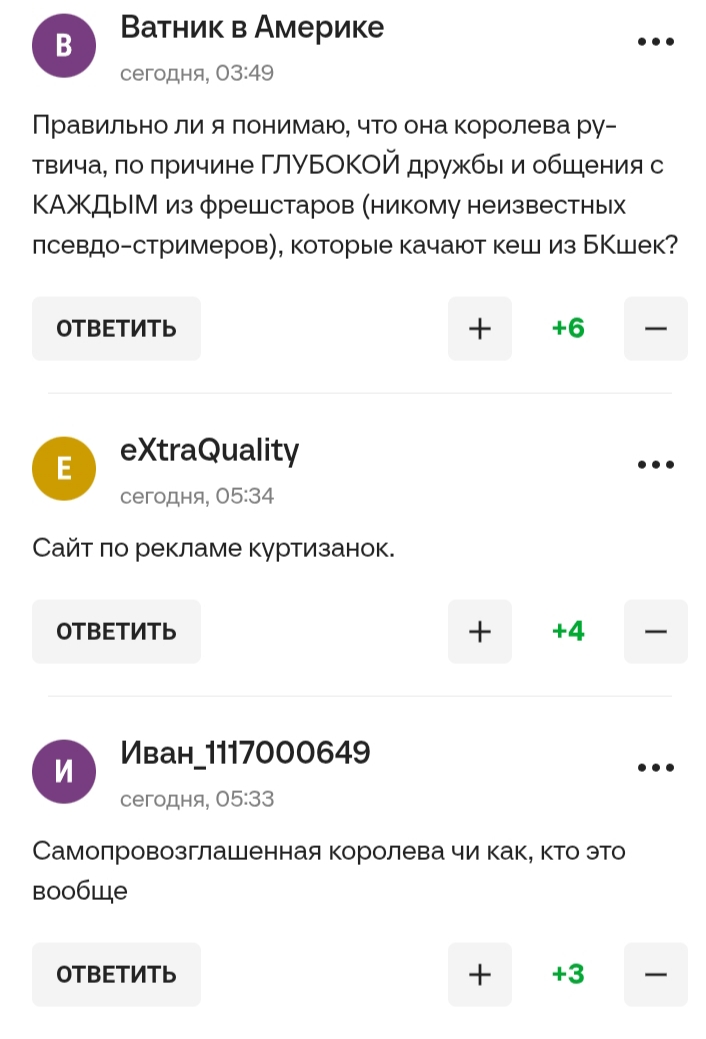Image resolution: width=706 pixels, height=1039 pixels.
Task: Downvote the comment by Ватник в Америке
Action: click(x=656, y=328)
